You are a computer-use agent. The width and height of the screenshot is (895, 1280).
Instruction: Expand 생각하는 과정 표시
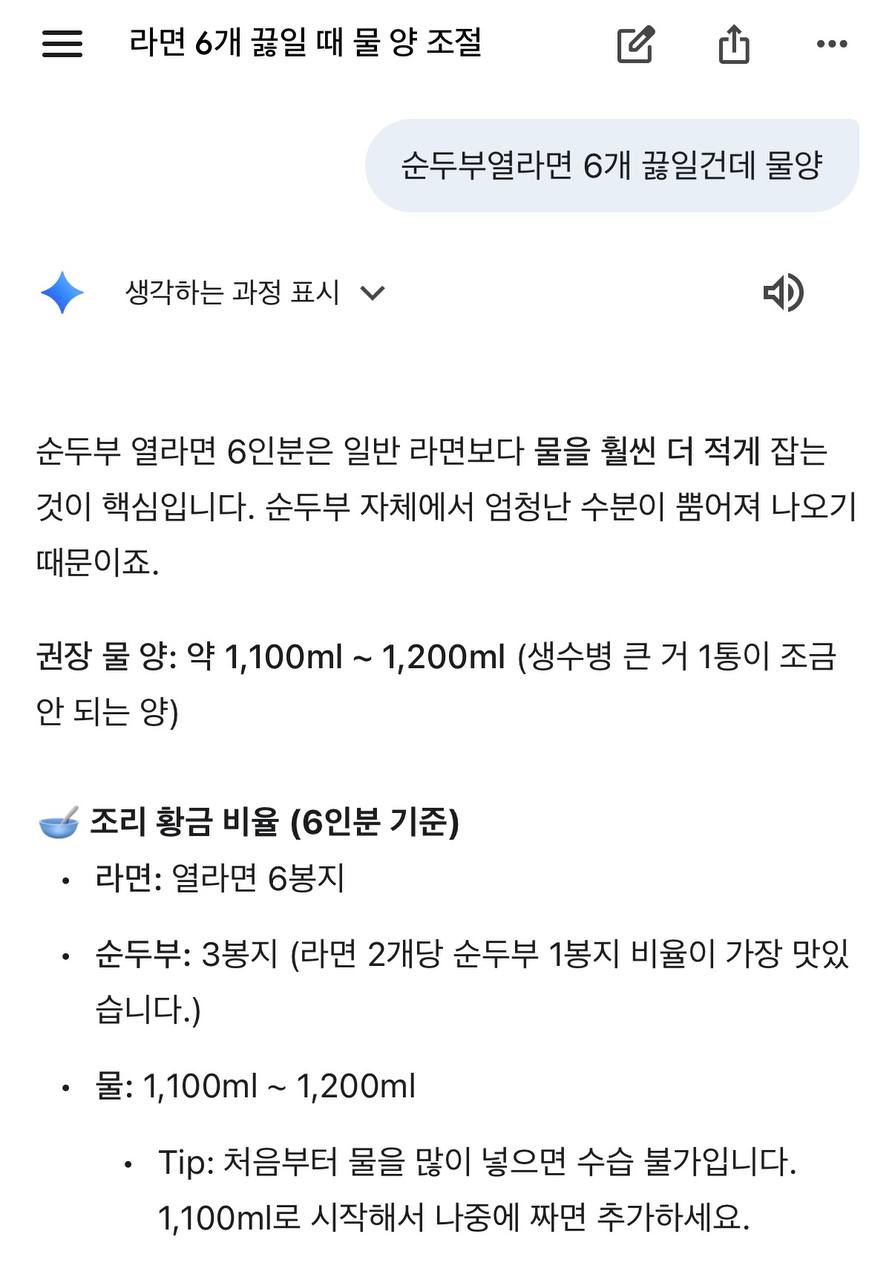(x=255, y=293)
